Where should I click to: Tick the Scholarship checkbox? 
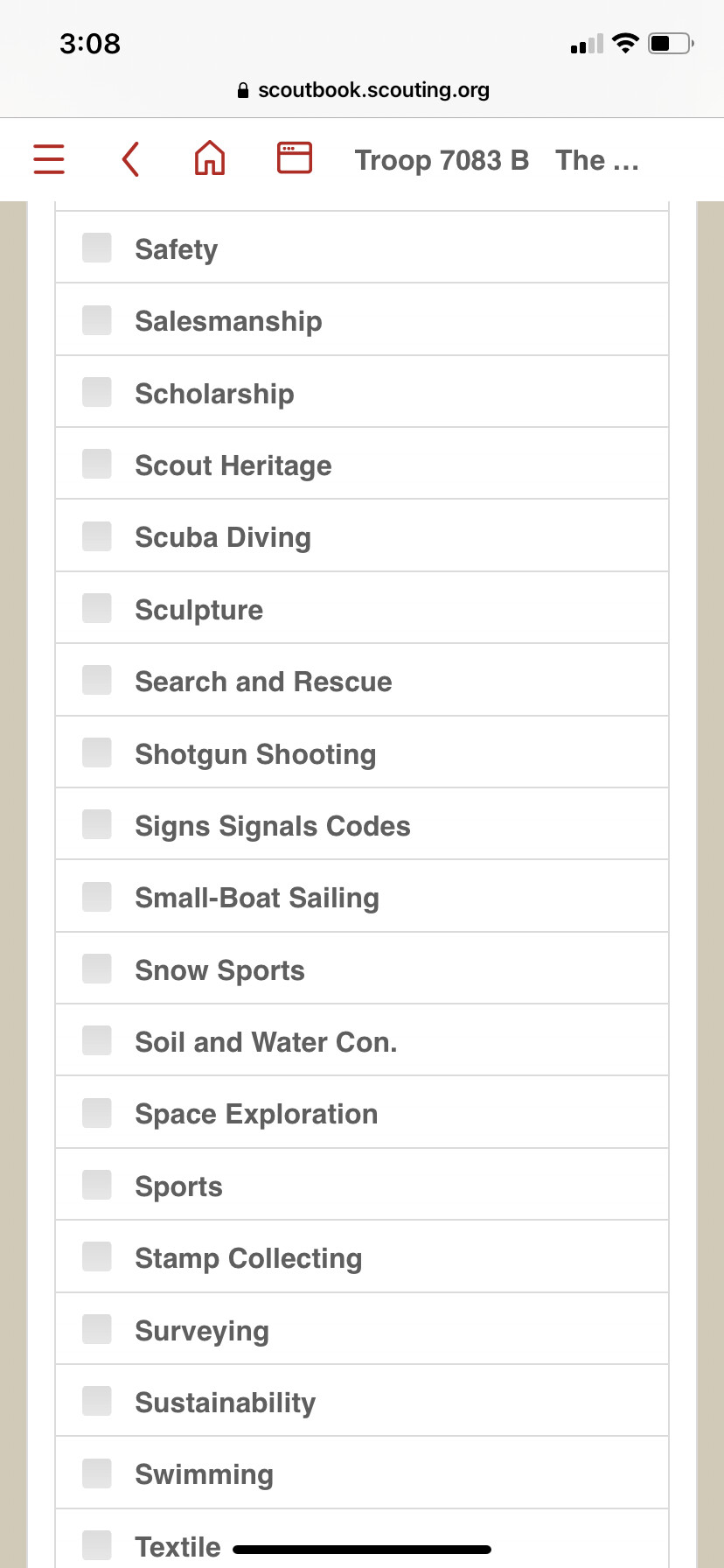point(97,392)
